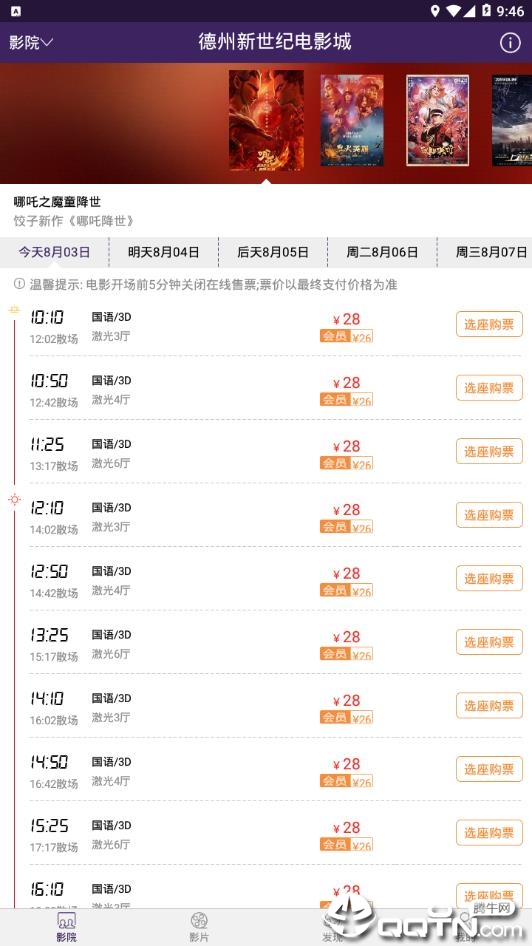Select the second movie poster

click(x=352, y=121)
